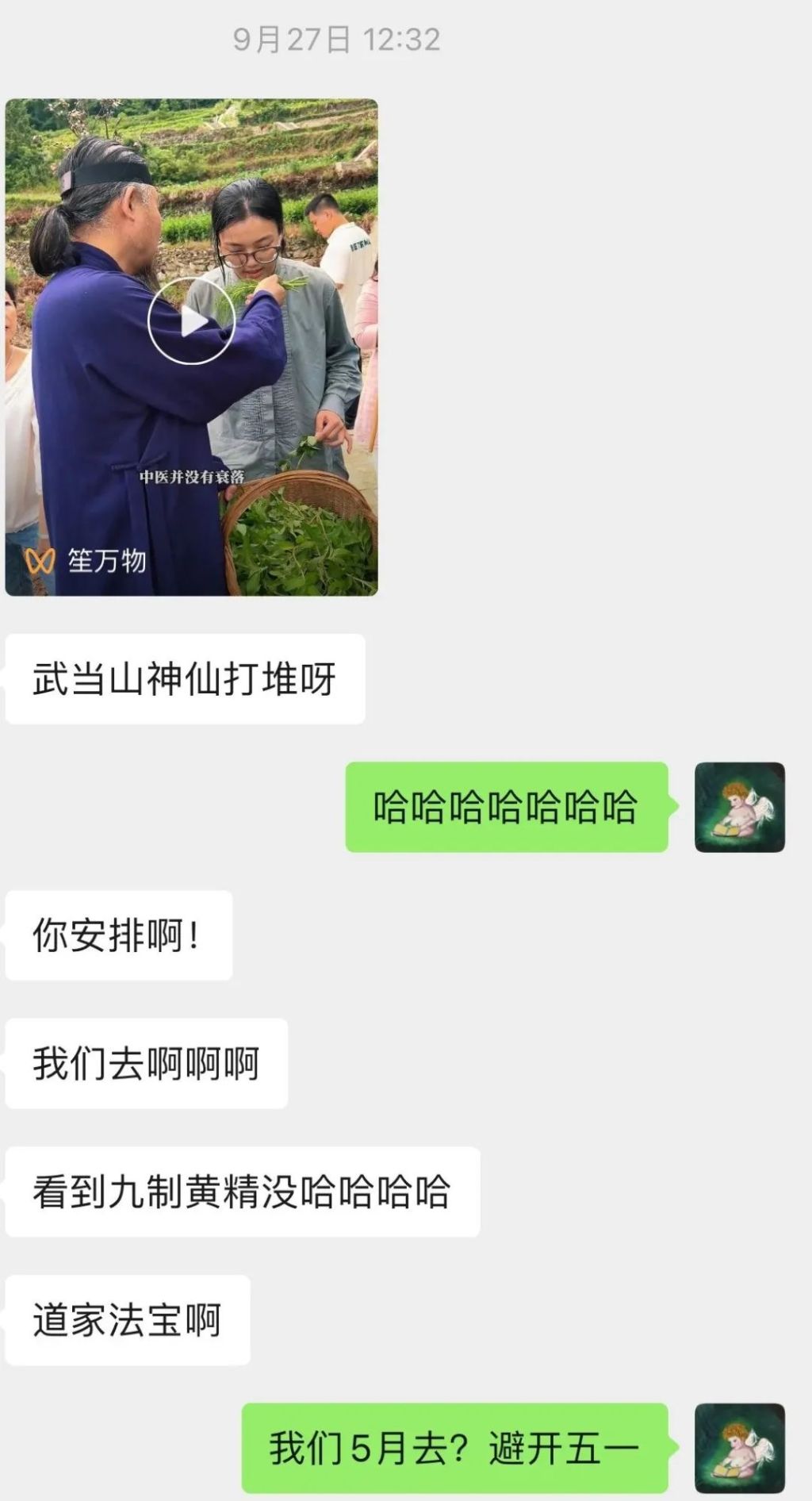This screenshot has width=812, height=1501.
Task: Open profile avatar beside 哈哈哈哈哈哈哈 message
Action: tap(739, 807)
